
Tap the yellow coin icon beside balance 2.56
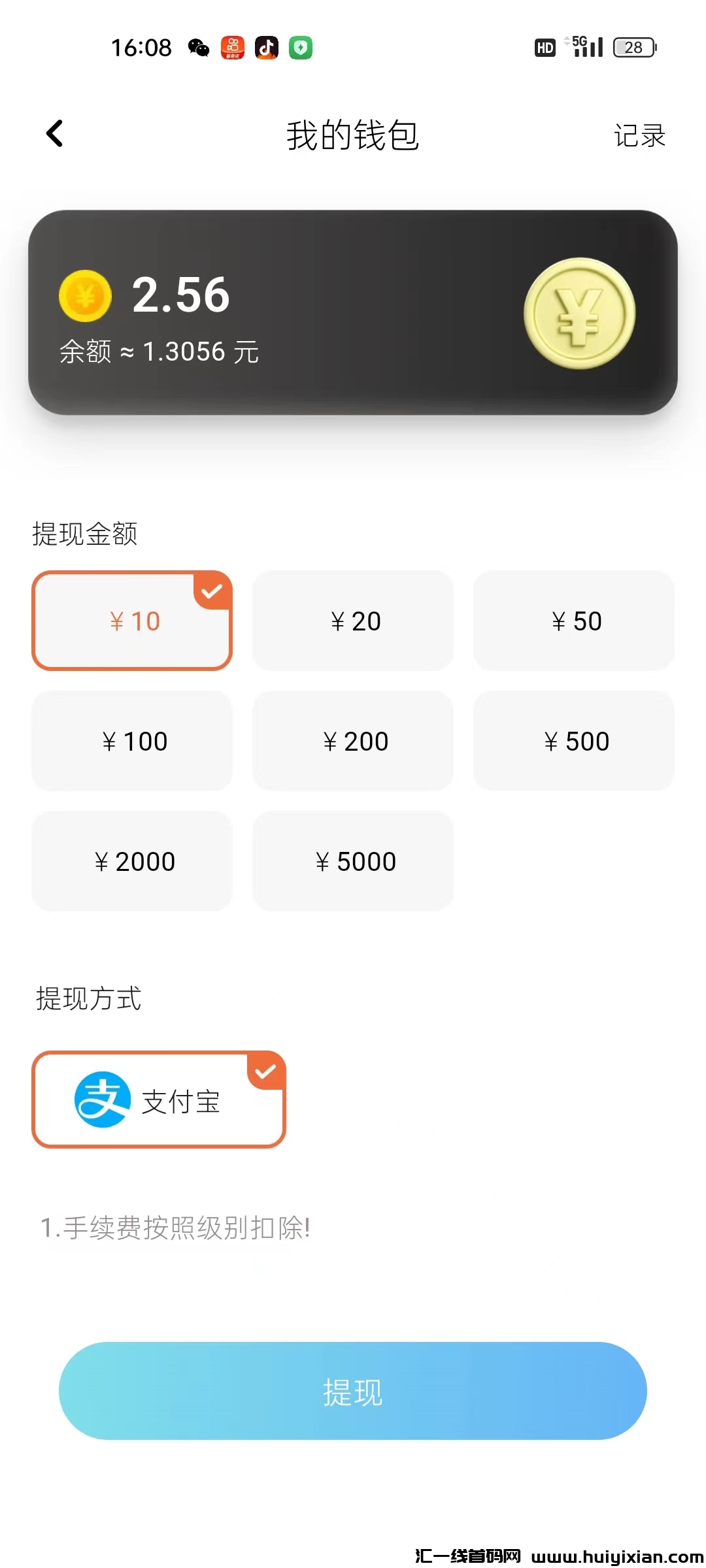tap(84, 295)
